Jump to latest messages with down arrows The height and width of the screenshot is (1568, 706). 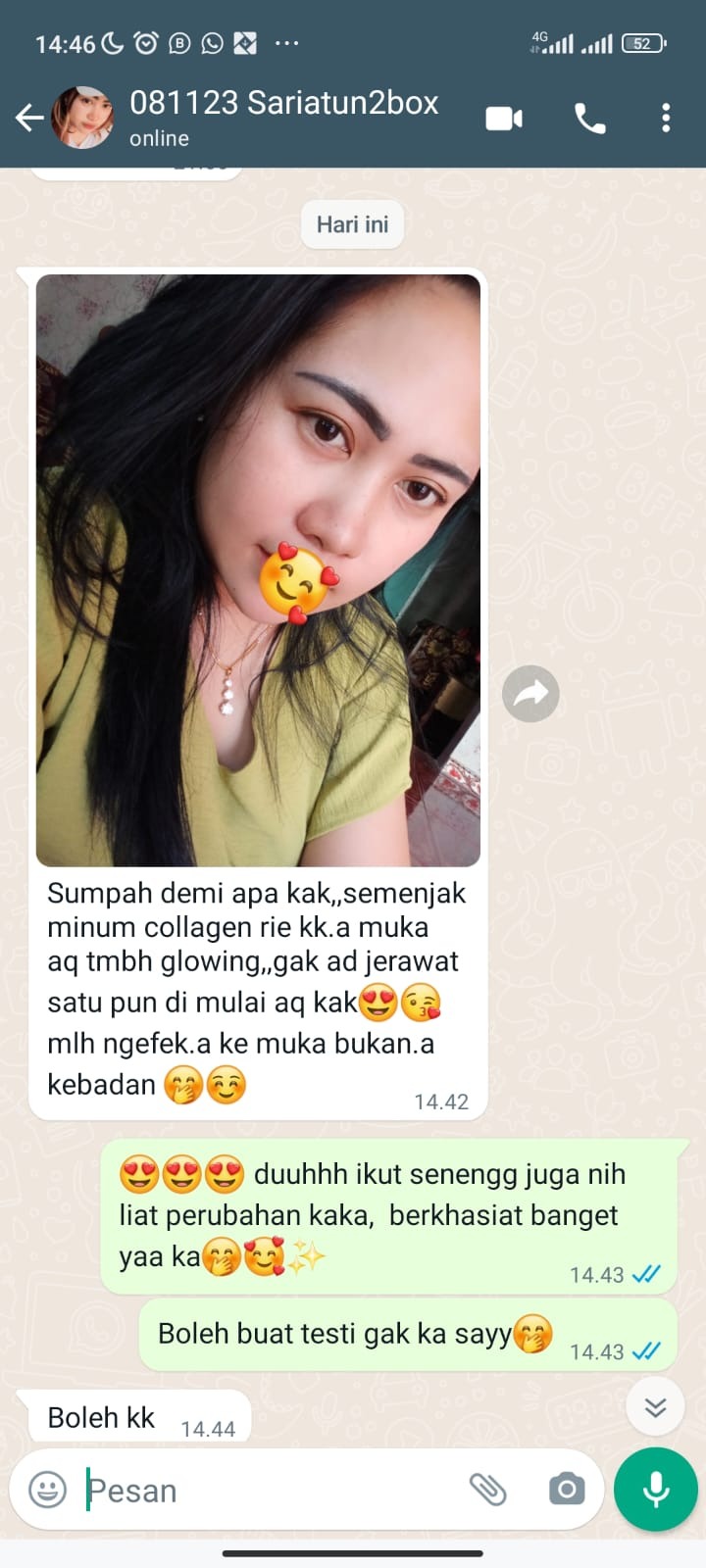click(x=655, y=1407)
